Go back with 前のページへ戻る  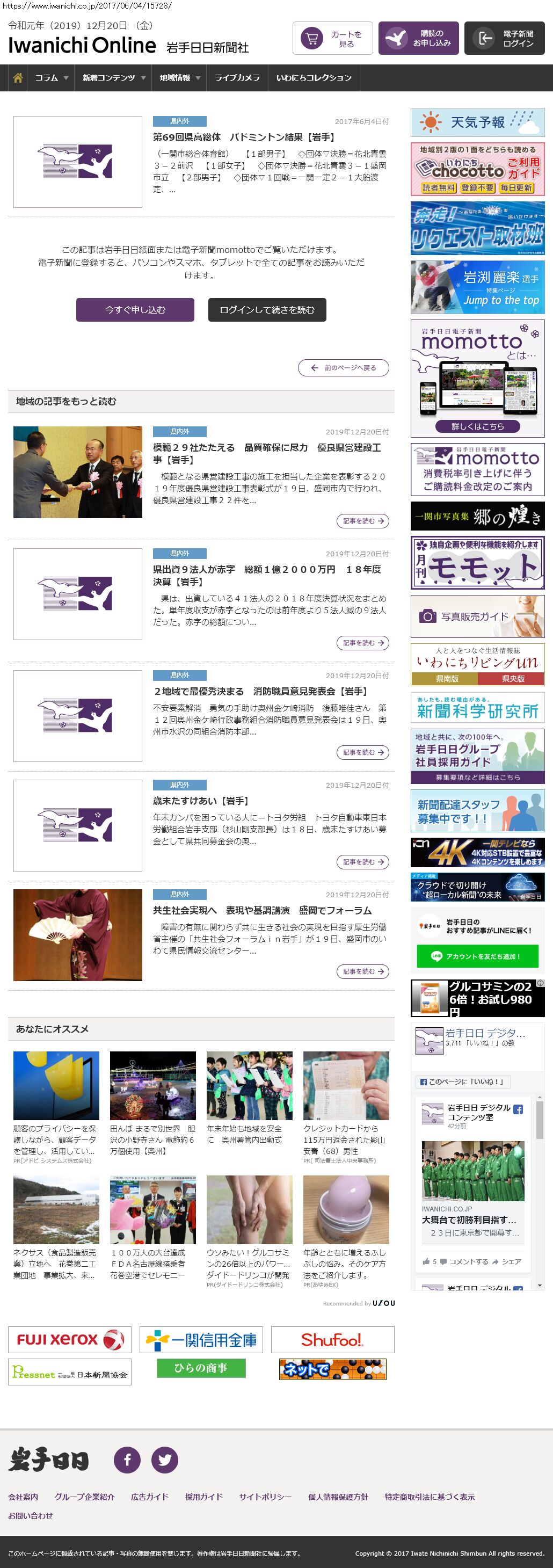[343, 368]
